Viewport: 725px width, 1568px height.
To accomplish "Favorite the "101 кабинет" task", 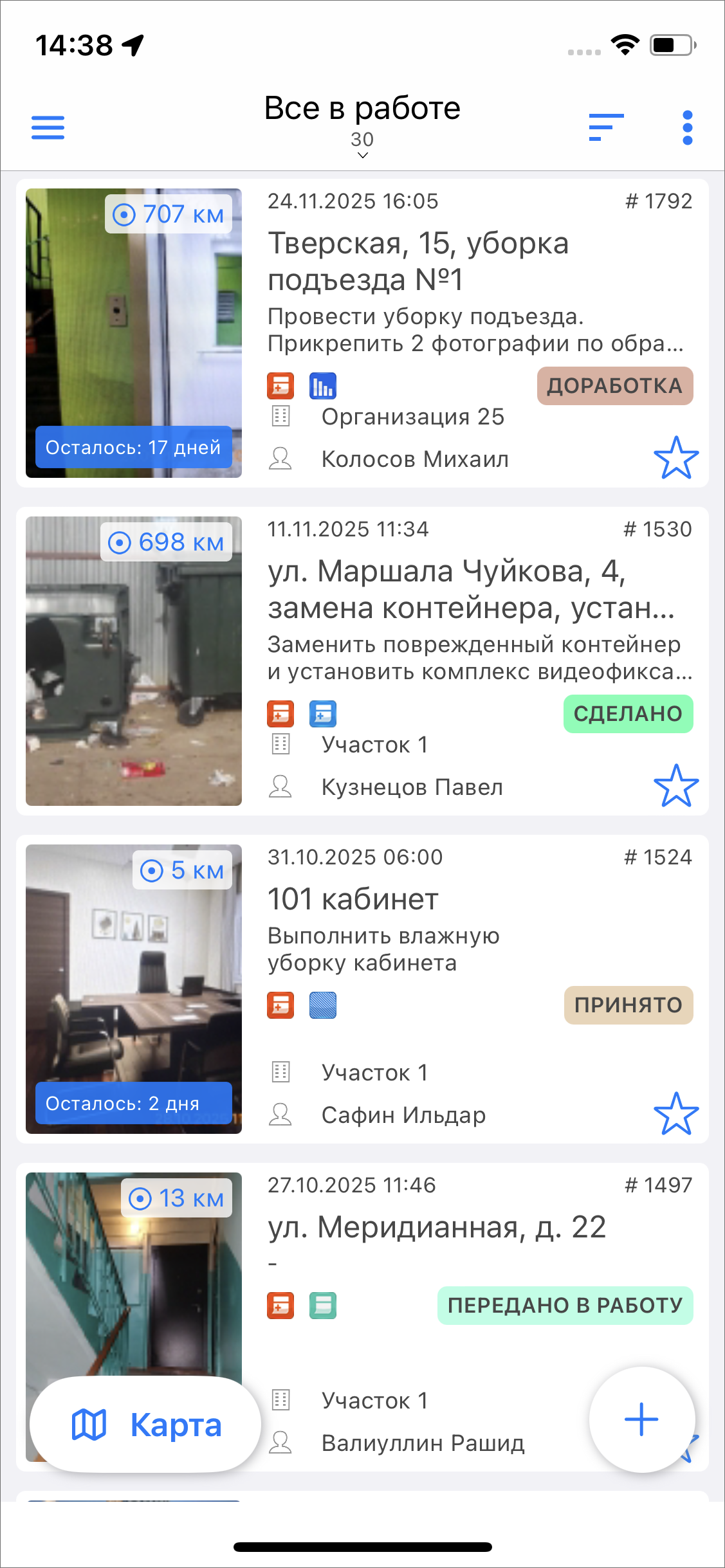I will click(676, 1114).
